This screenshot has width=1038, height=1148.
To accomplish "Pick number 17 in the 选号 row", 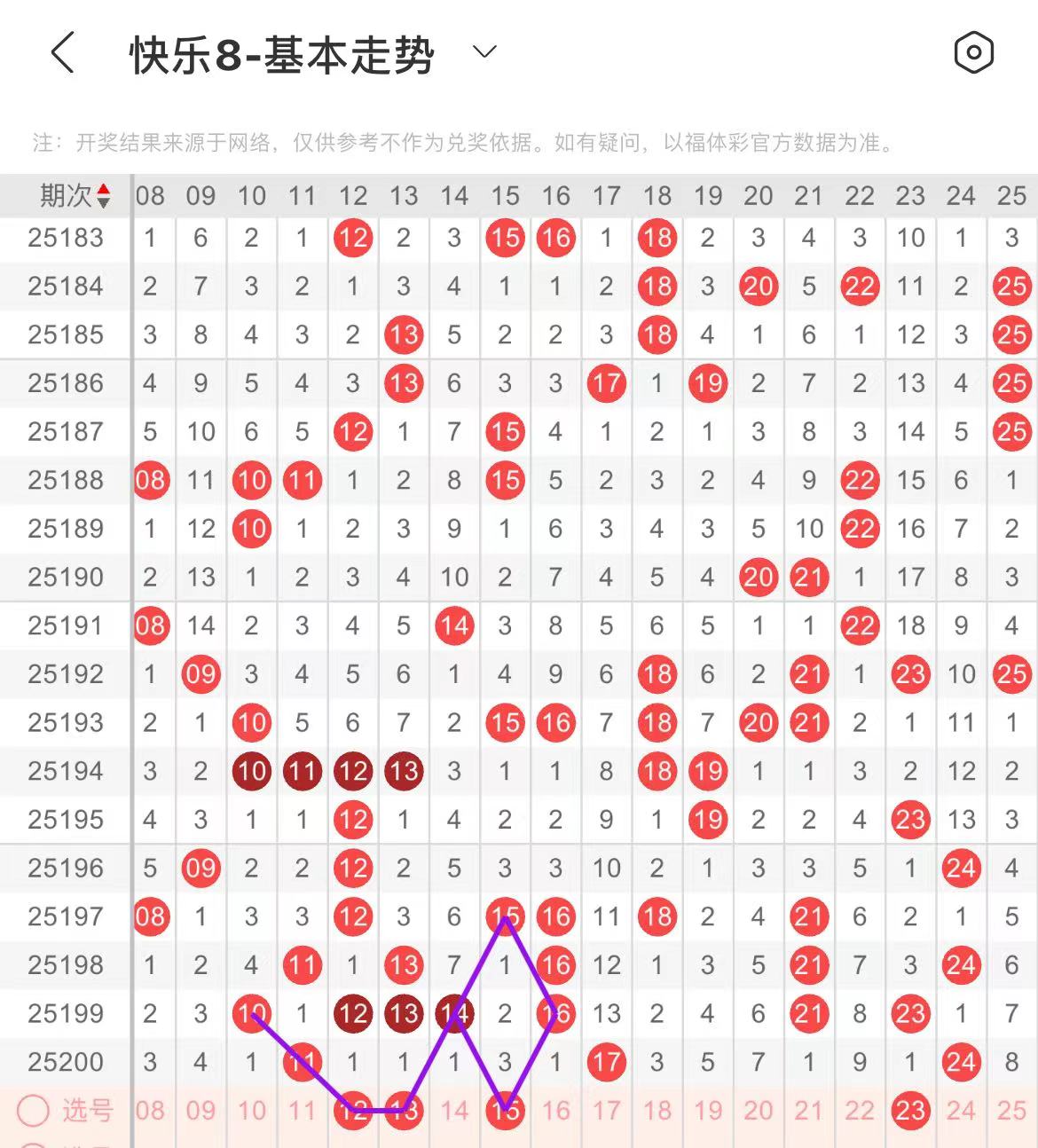I will 607,1110.
